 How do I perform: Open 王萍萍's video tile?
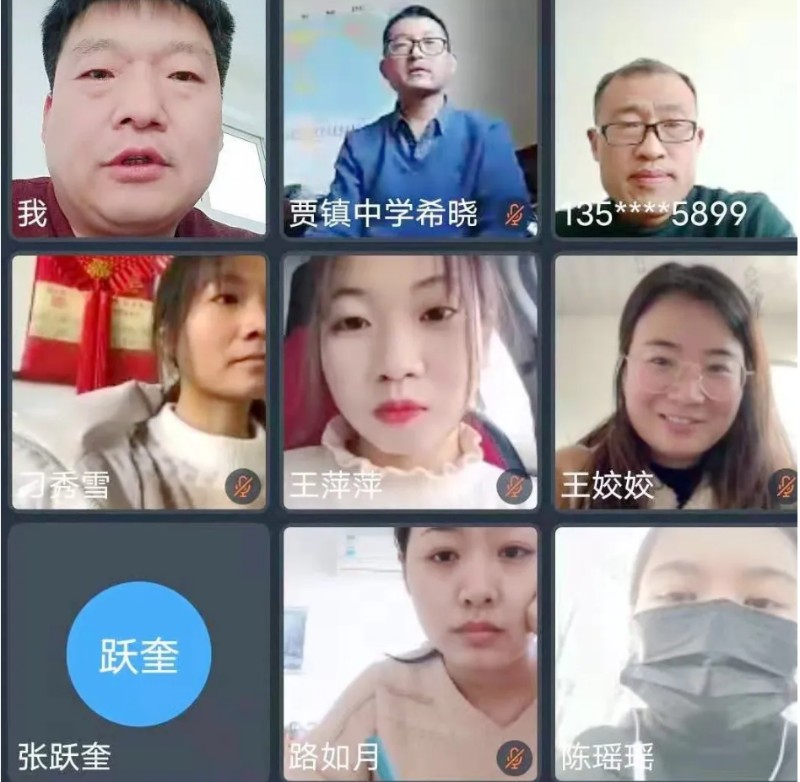point(410,380)
